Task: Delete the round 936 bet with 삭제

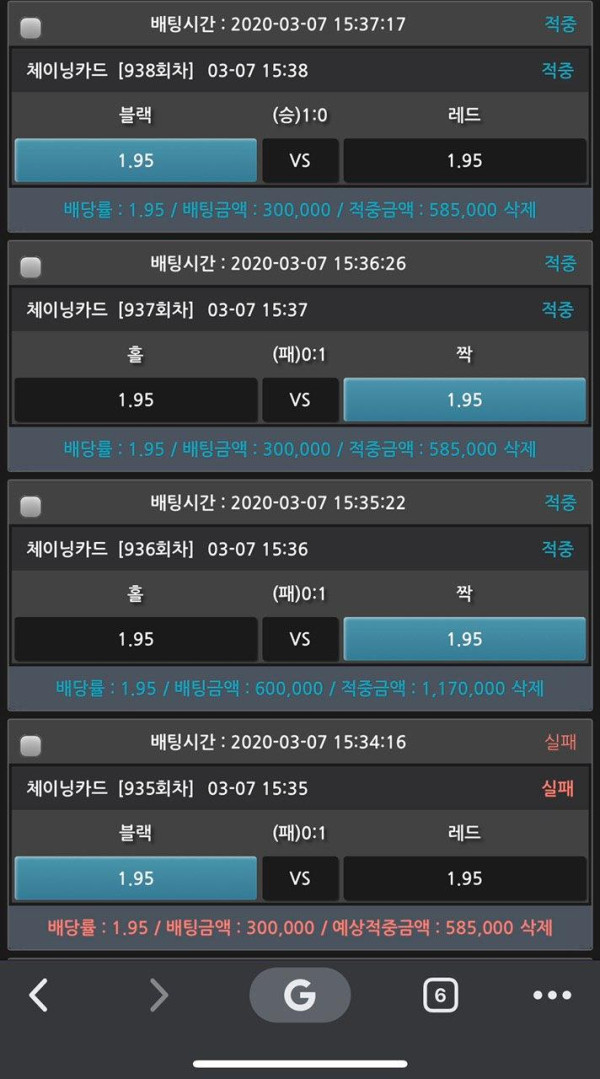Action: pyautogui.click(x=529, y=688)
